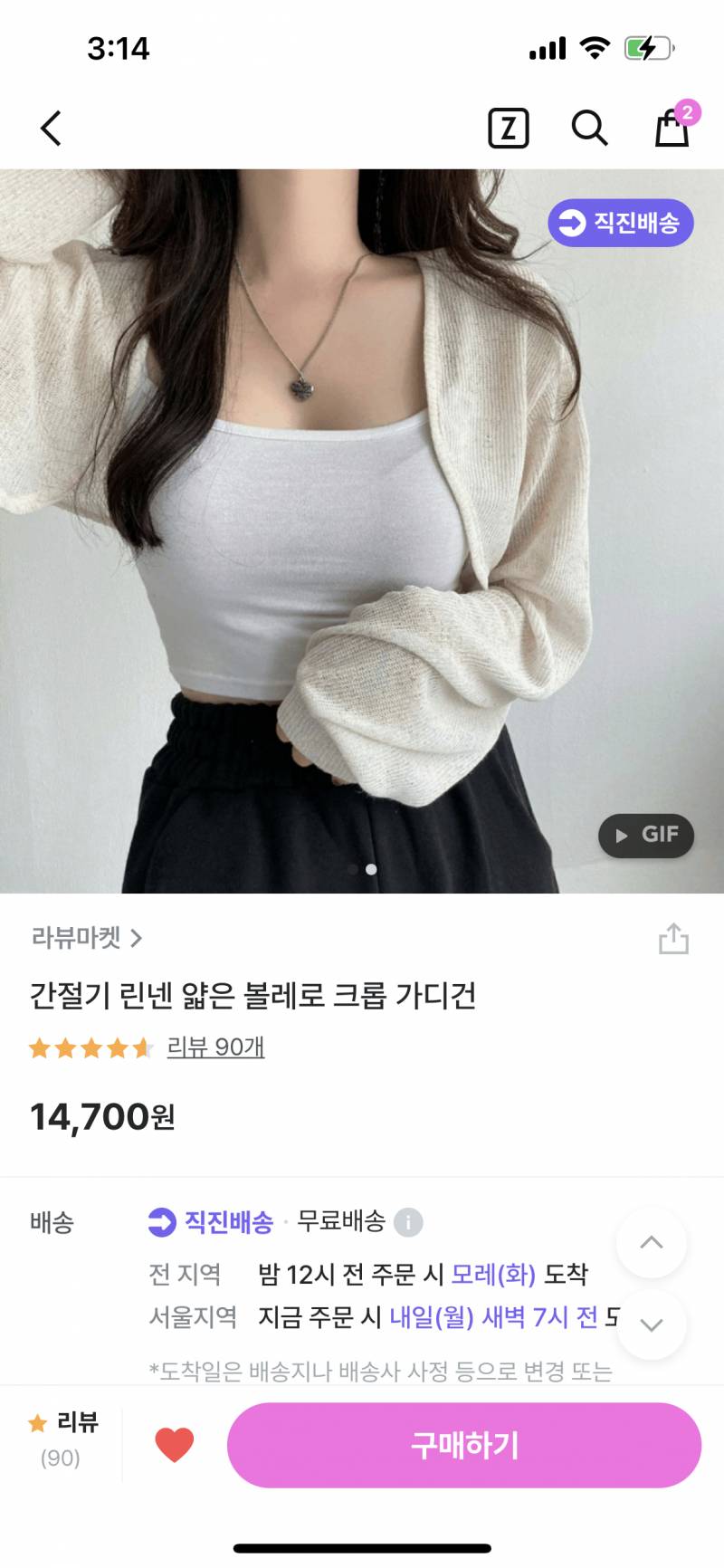724x1568 pixels.
Task: Go back using the arrow icon
Action: 50,128
